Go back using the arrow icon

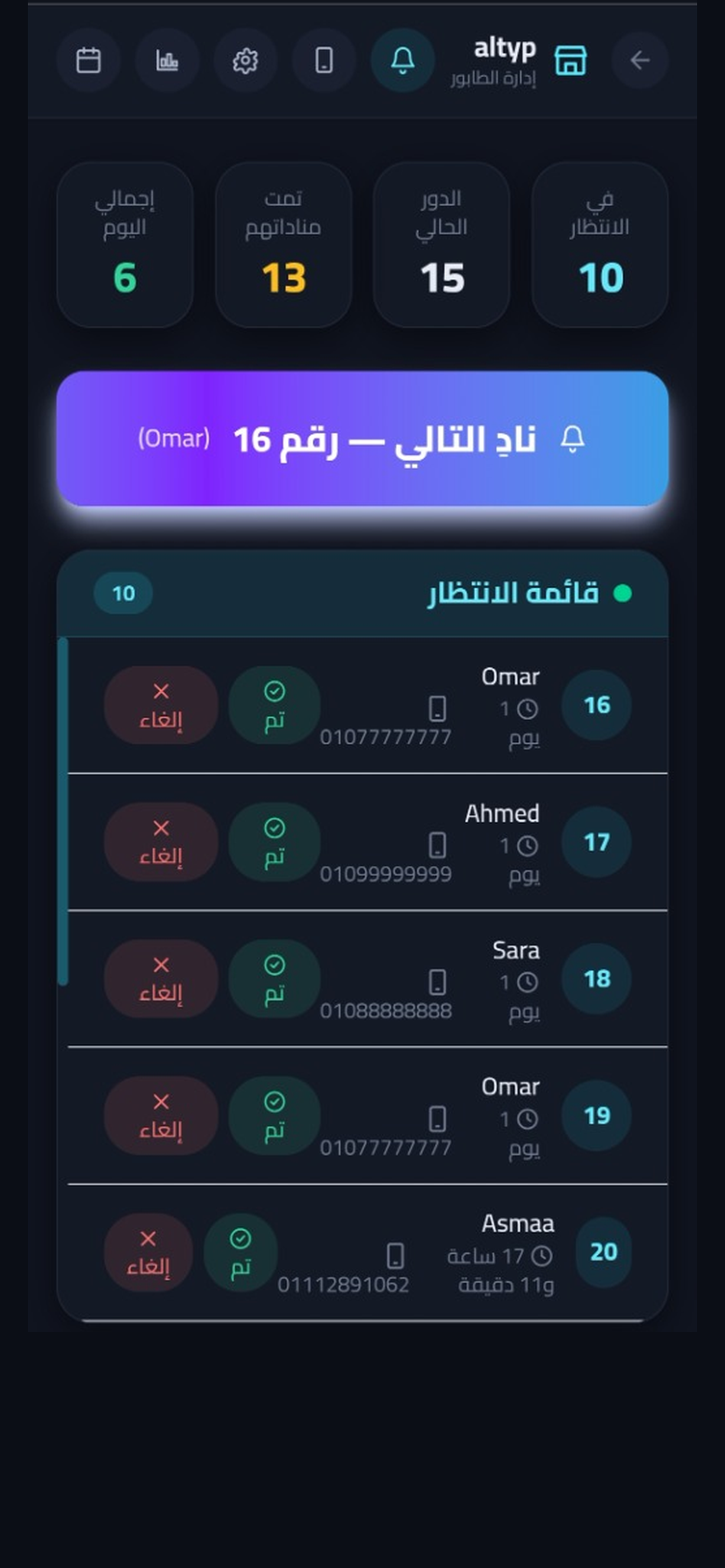coord(639,60)
